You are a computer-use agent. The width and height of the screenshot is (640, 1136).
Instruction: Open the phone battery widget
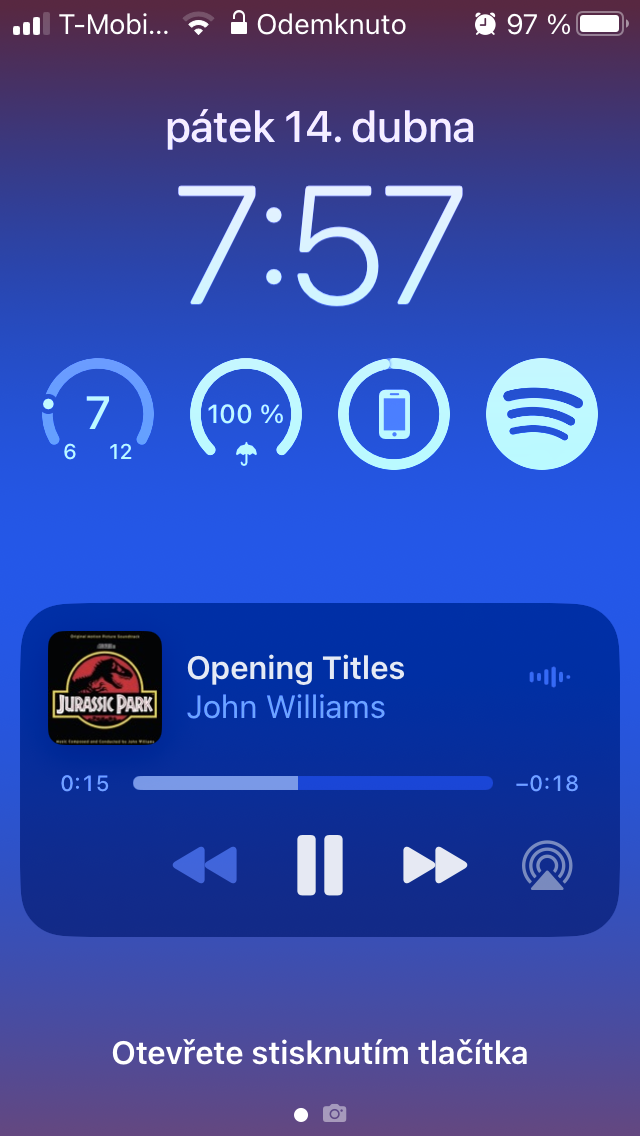point(394,413)
